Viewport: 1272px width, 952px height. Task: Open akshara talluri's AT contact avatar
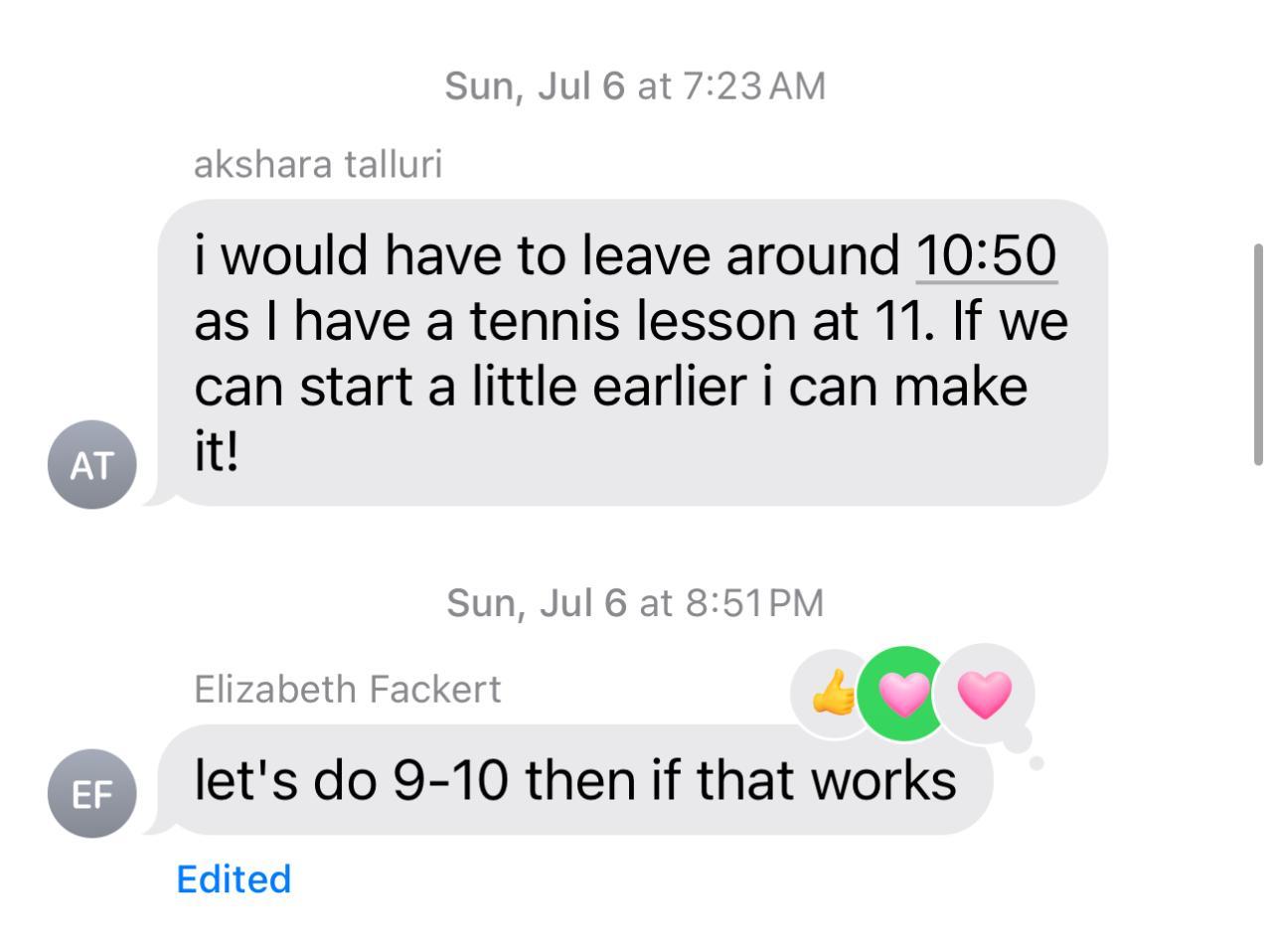pos(91,464)
